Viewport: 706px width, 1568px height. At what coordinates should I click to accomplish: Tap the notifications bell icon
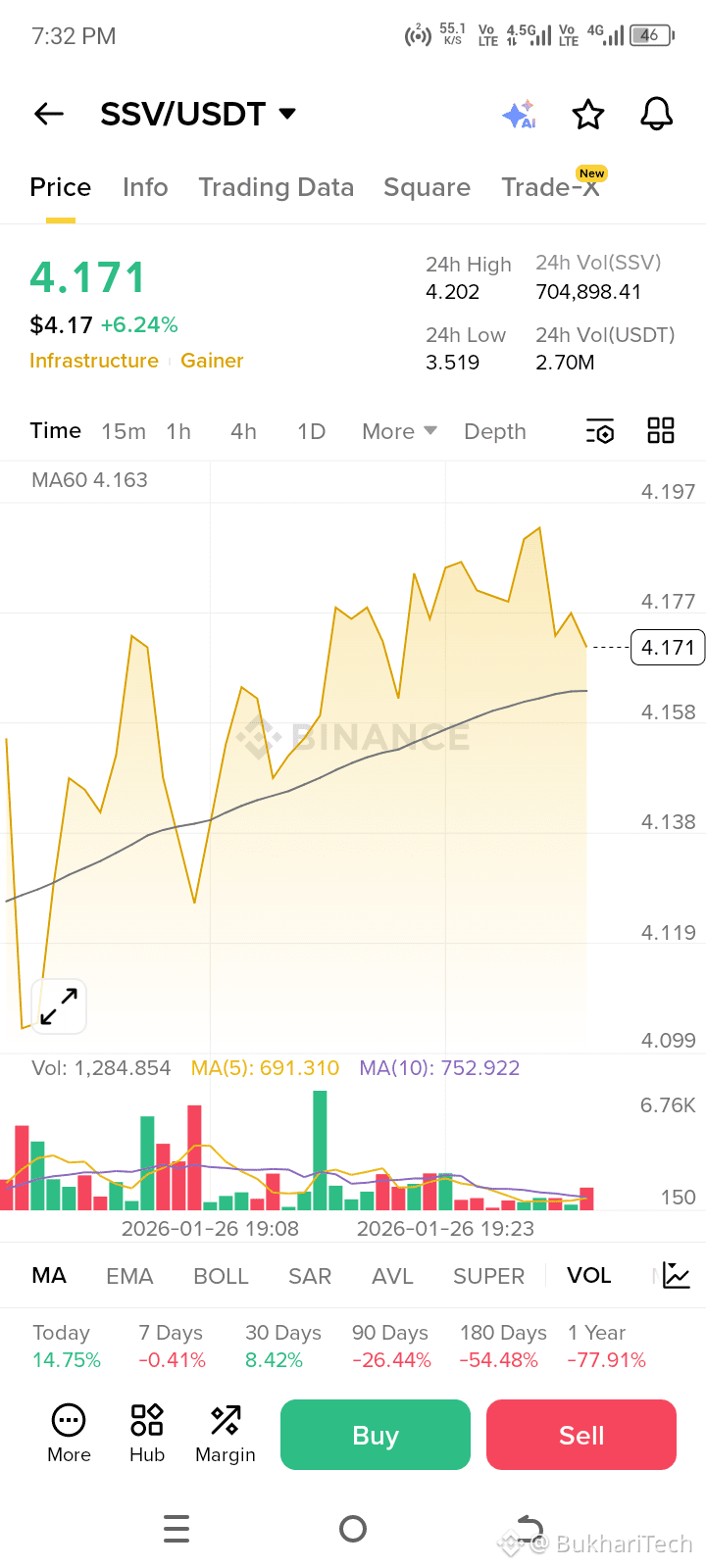pyautogui.click(x=656, y=114)
